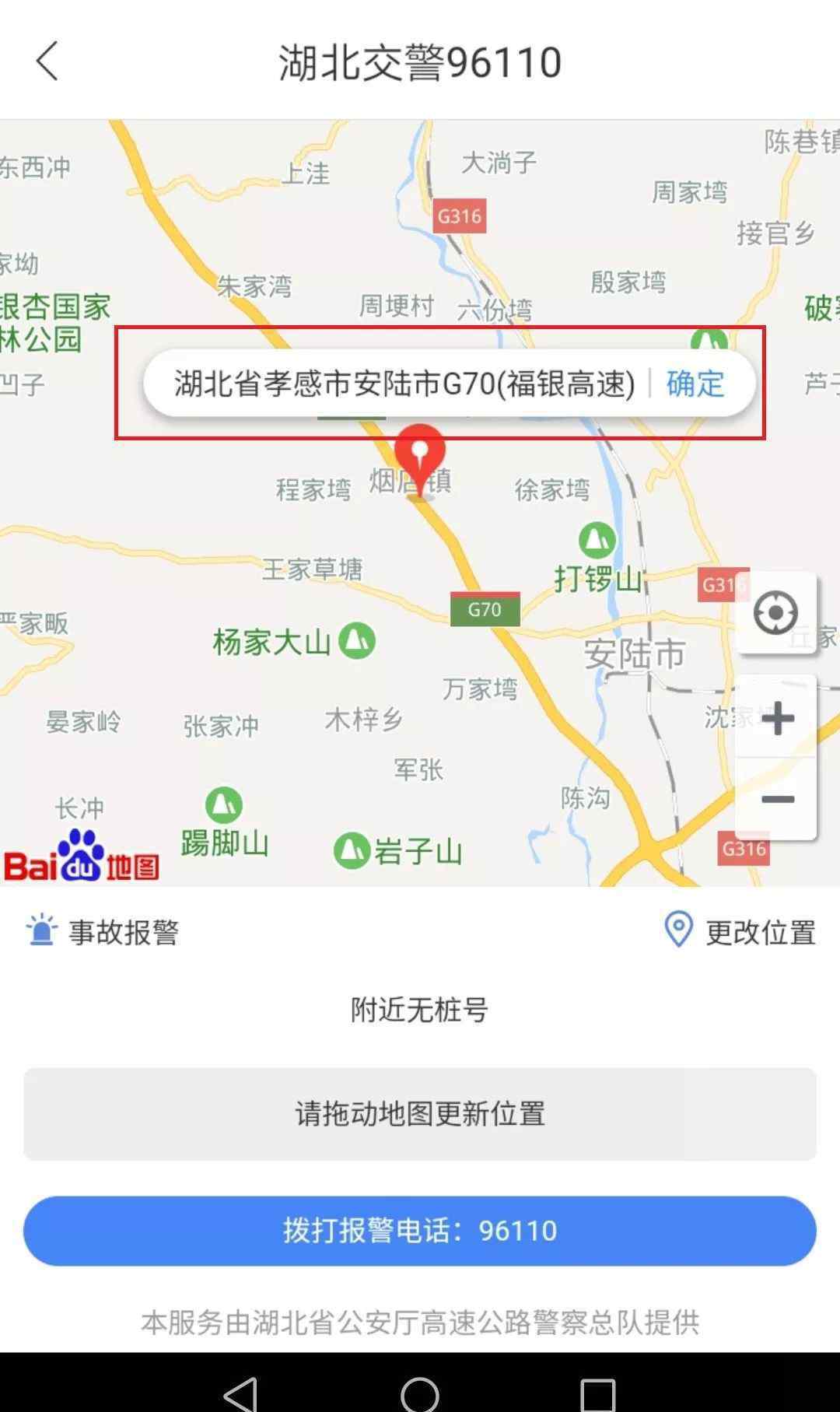Zoom out the map
The height and width of the screenshot is (1412, 840).
tap(777, 800)
